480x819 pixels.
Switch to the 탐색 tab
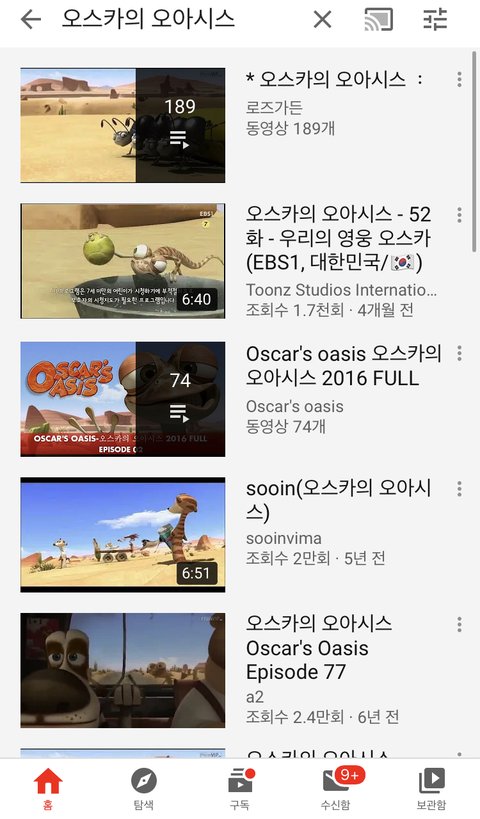144,789
